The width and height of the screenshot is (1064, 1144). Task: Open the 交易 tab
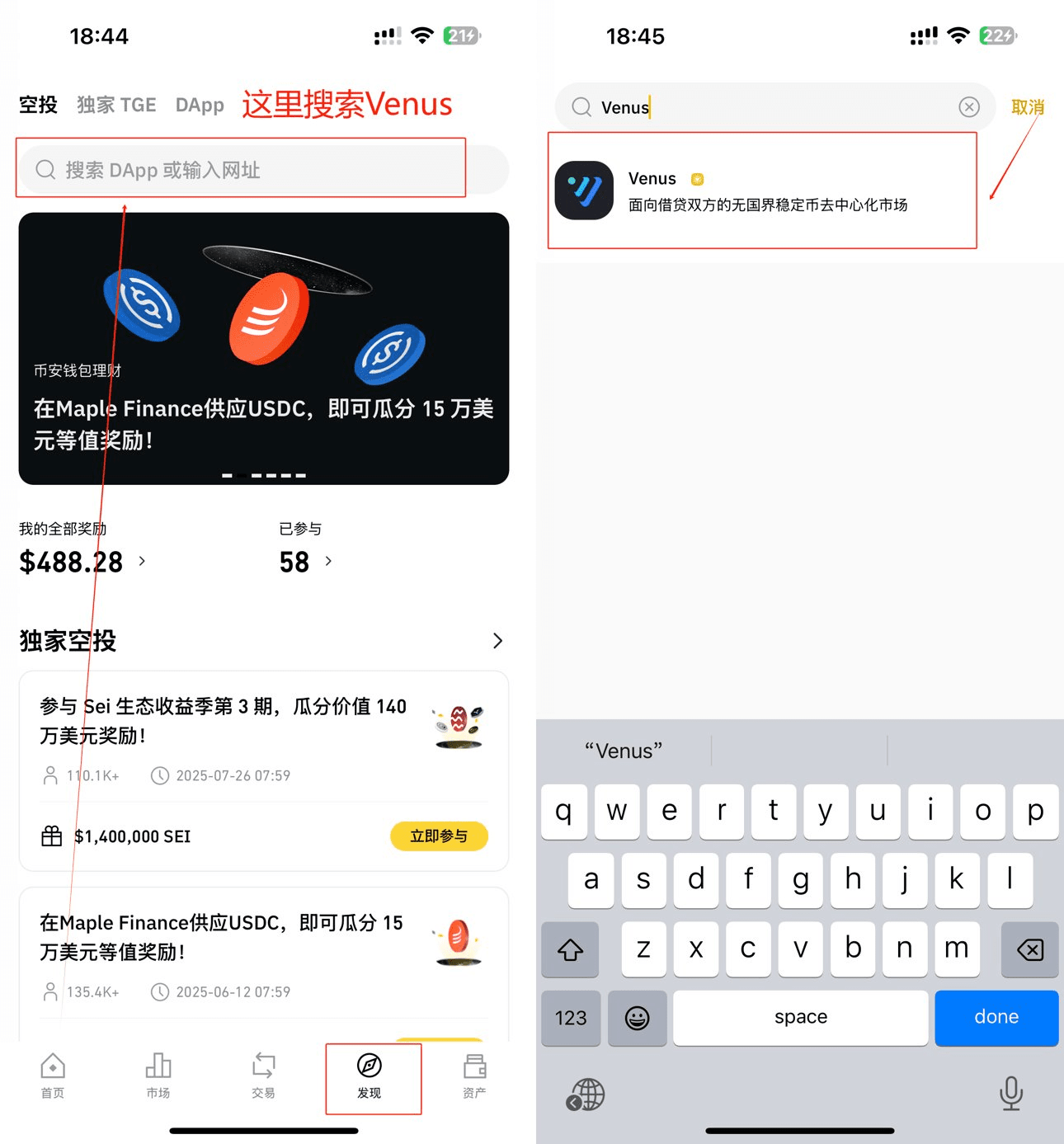(263, 1076)
